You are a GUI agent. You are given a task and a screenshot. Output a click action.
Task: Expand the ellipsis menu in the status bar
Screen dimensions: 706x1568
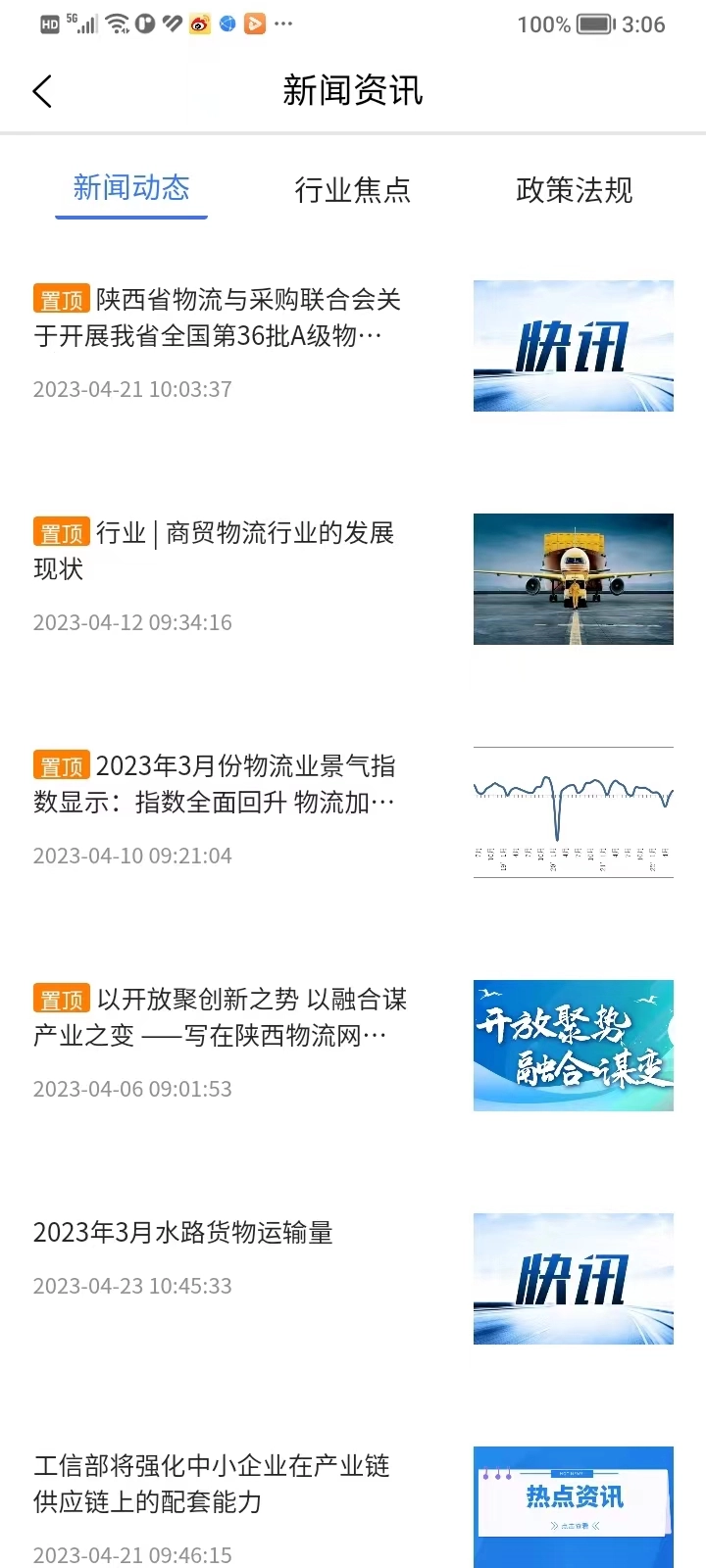coord(282,24)
